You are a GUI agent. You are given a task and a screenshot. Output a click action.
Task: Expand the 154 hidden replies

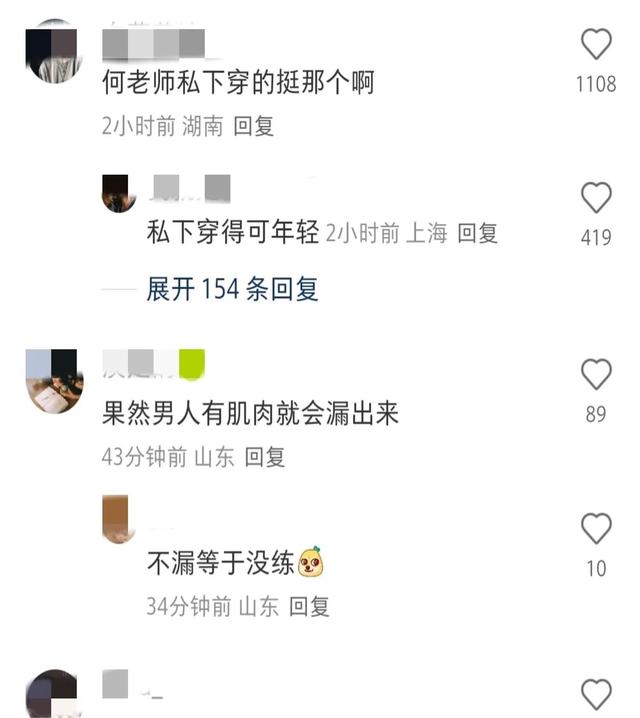(x=232, y=289)
